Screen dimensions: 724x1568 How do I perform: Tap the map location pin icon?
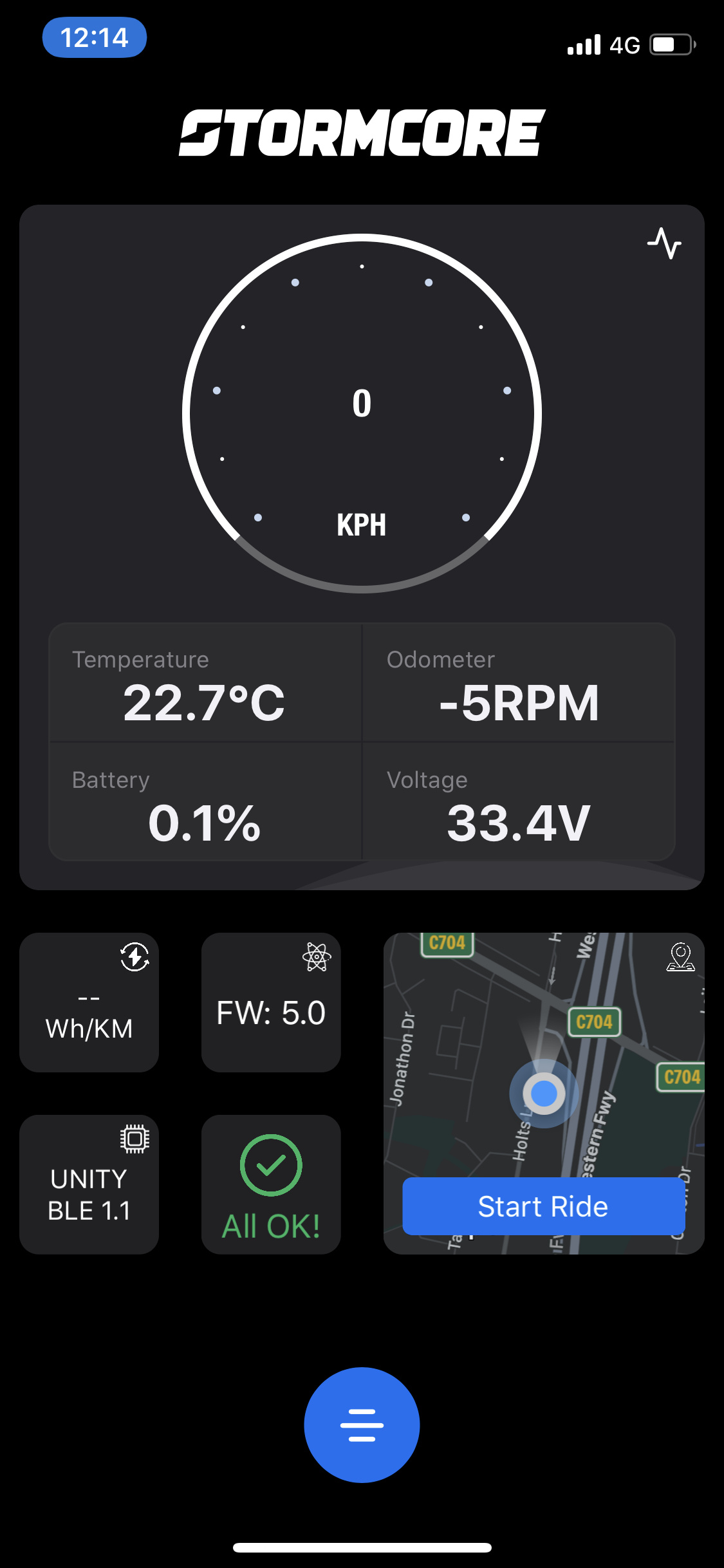(680, 957)
